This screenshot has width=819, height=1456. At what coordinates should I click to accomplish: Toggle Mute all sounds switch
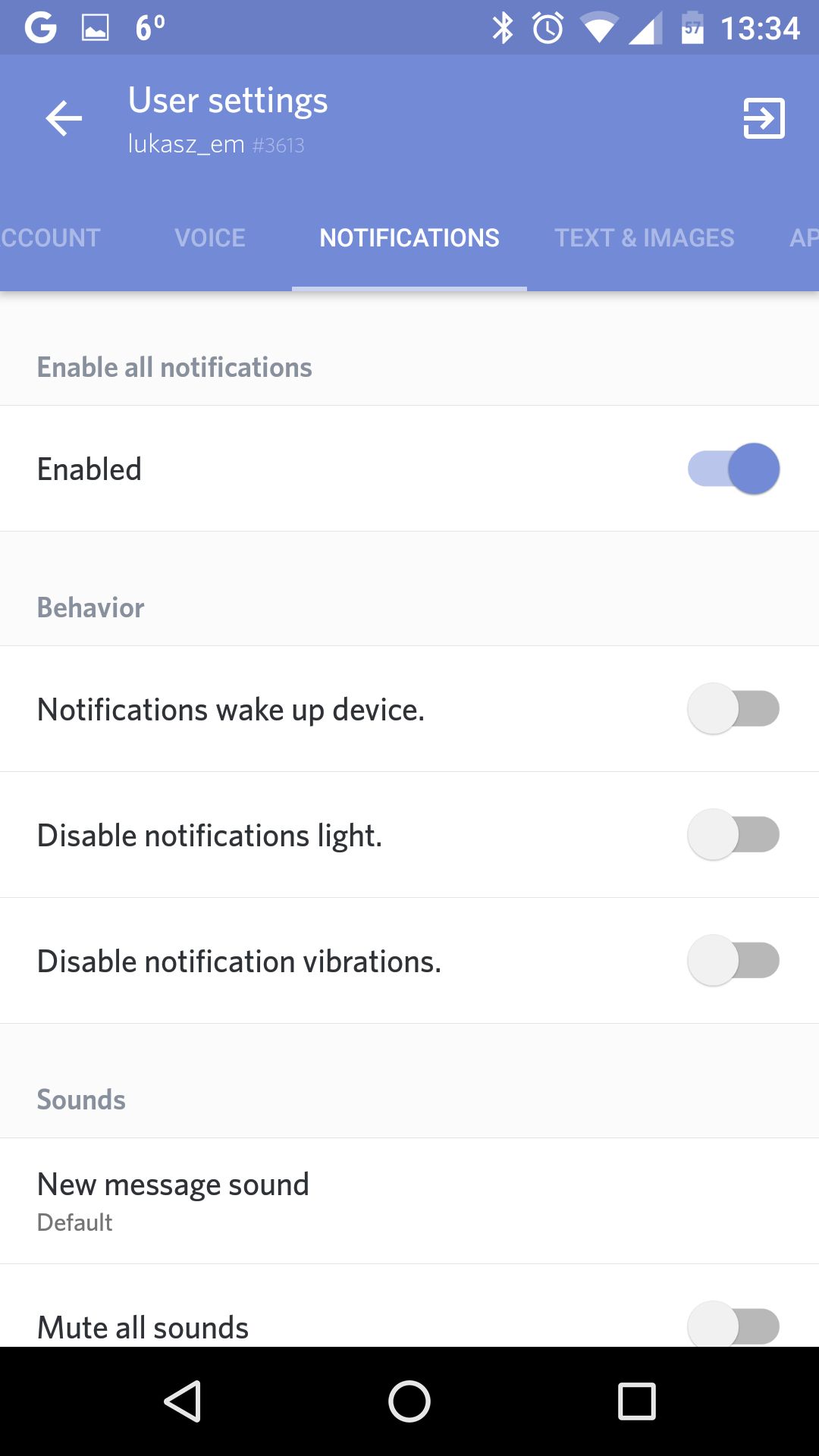733,1324
